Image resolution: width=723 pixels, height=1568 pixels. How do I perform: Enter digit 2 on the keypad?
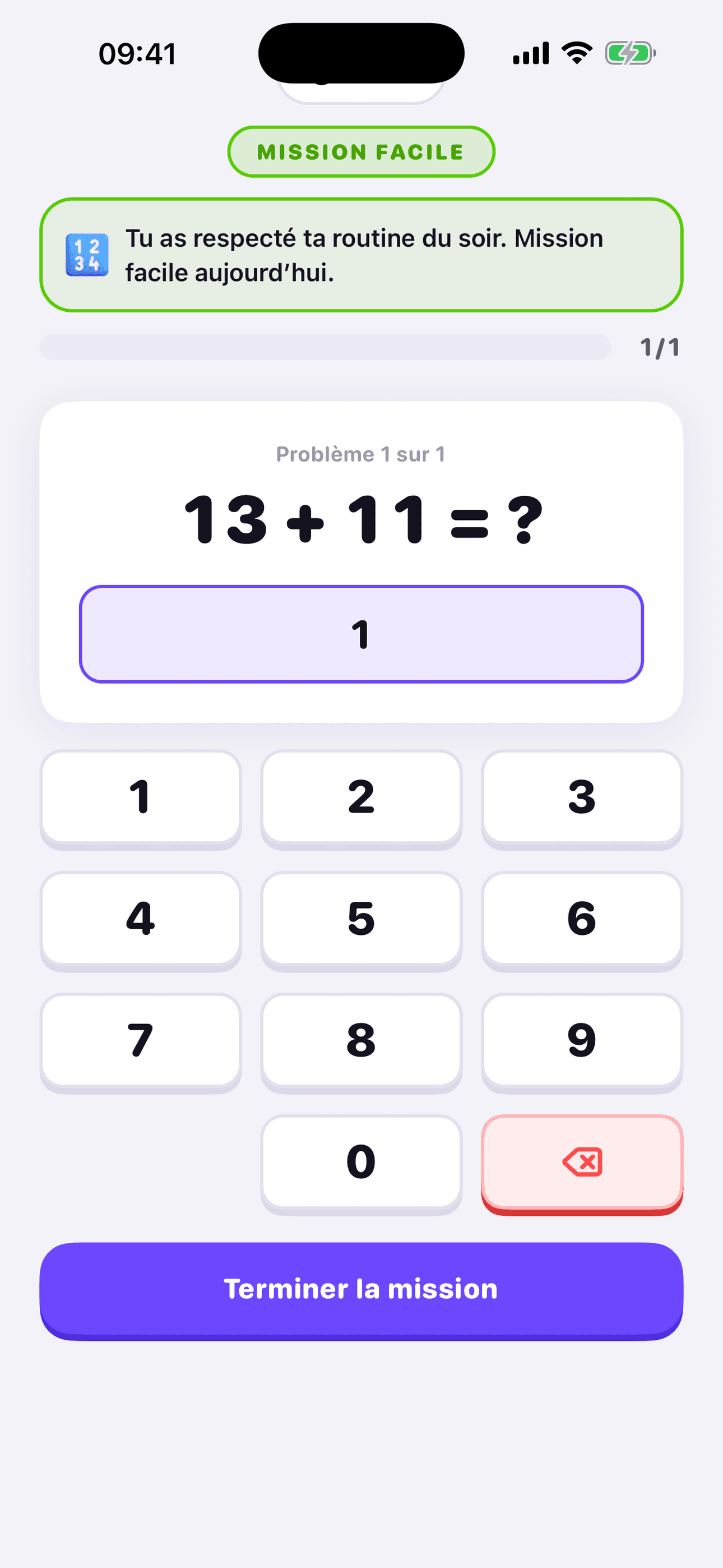tap(361, 798)
